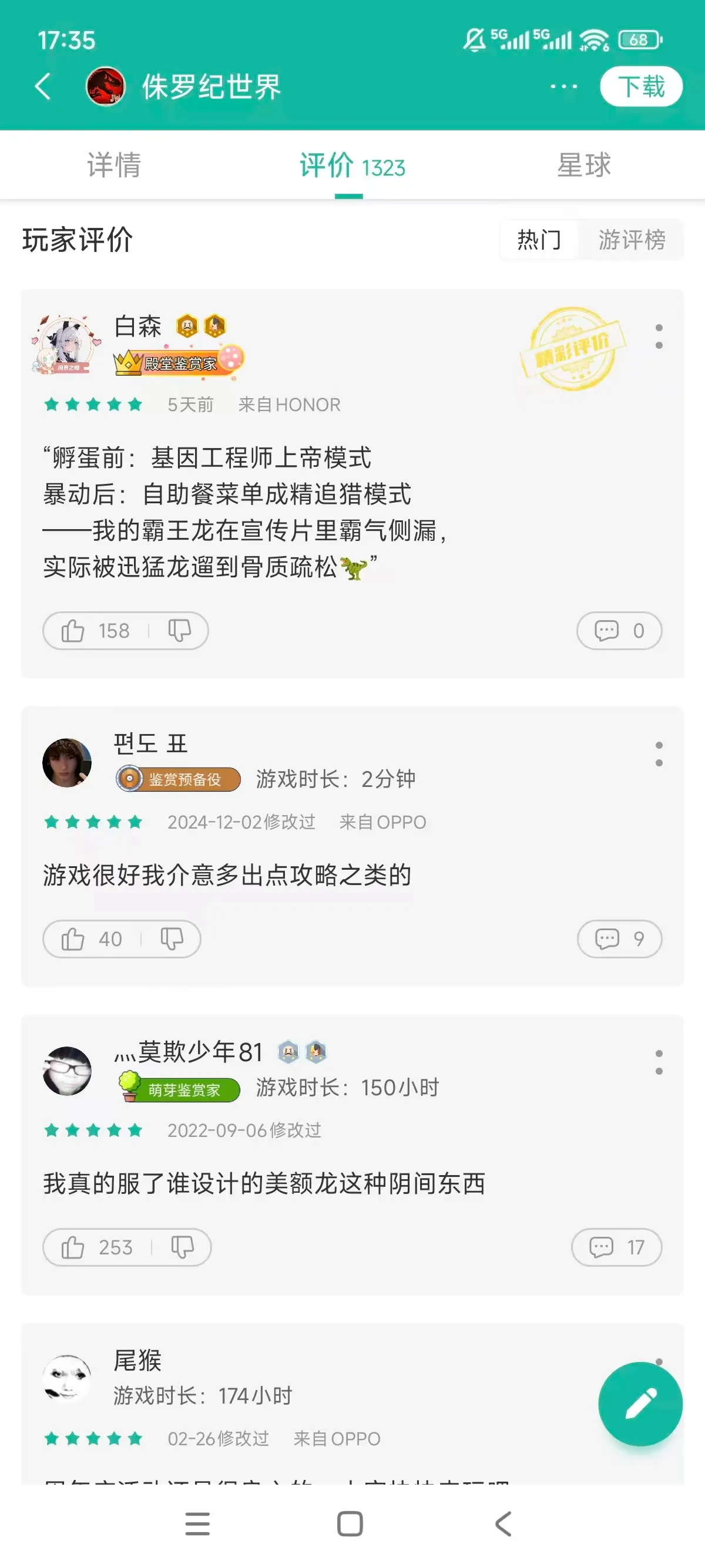This screenshot has height=1568, width=705.
Task: Go back using the top-left arrow
Action: (x=43, y=86)
